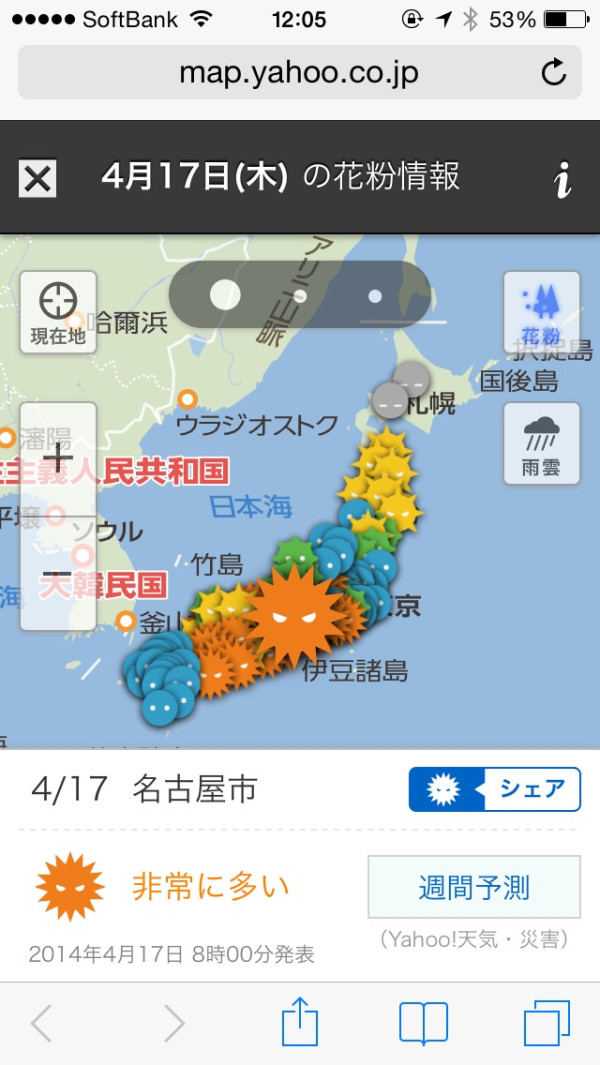The image size is (600, 1065).
Task: Open the info icon in header
Action: point(563,179)
